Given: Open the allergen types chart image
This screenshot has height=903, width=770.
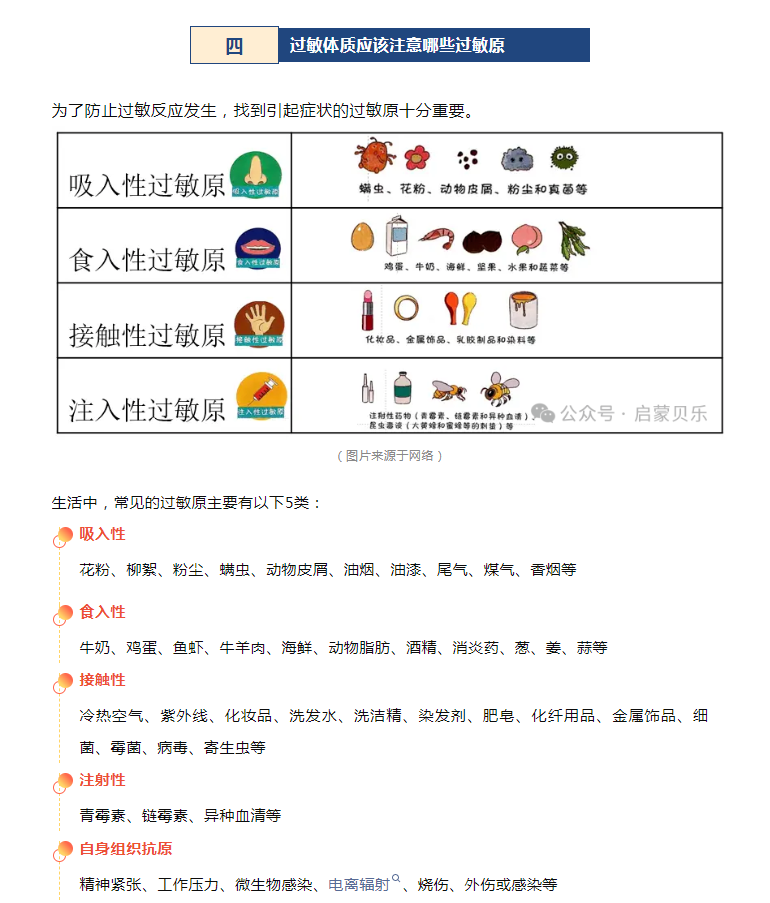Looking at the screenshot, I should [x=389, y=283].
